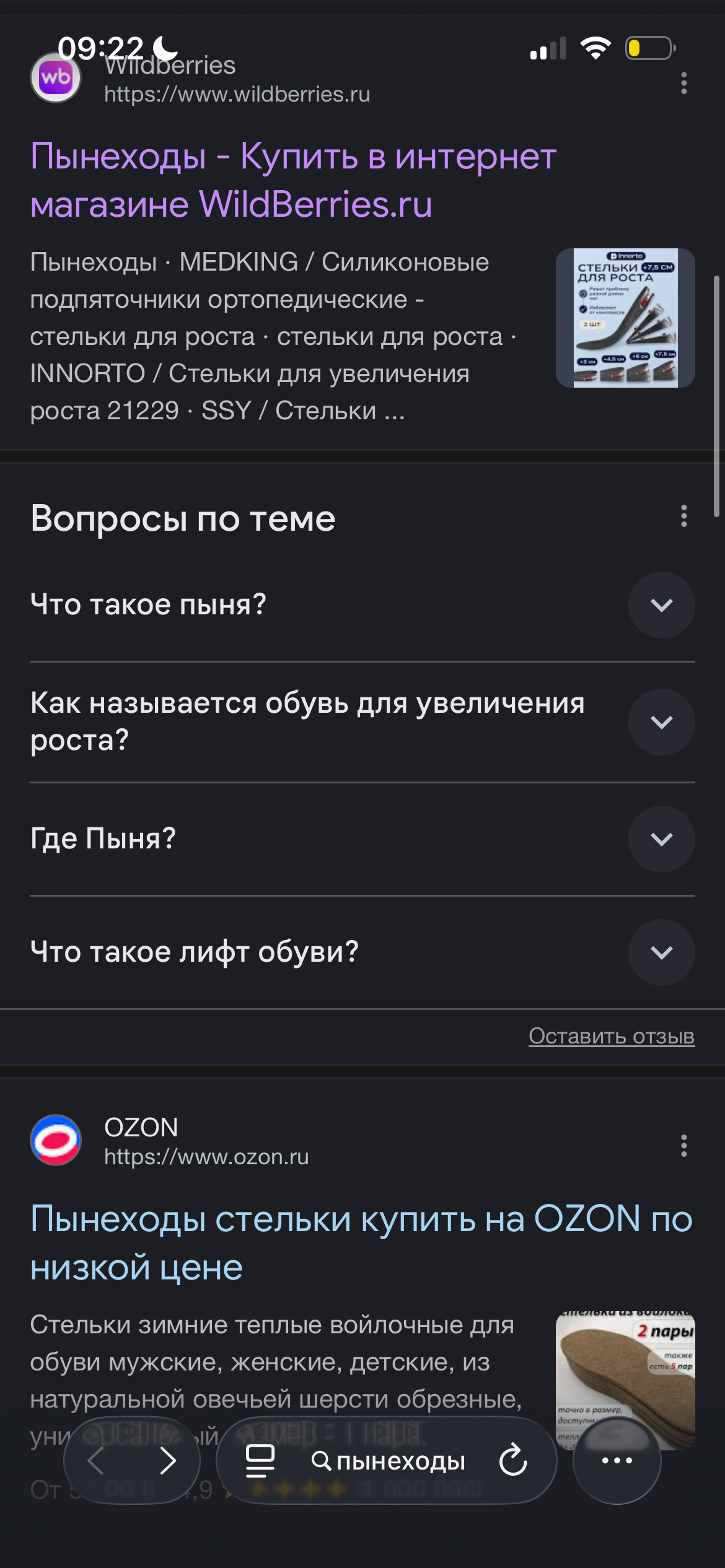The image size is (725, 1568).
Task: Open the page menu icon beside the address
Action: click(260, 1461)
